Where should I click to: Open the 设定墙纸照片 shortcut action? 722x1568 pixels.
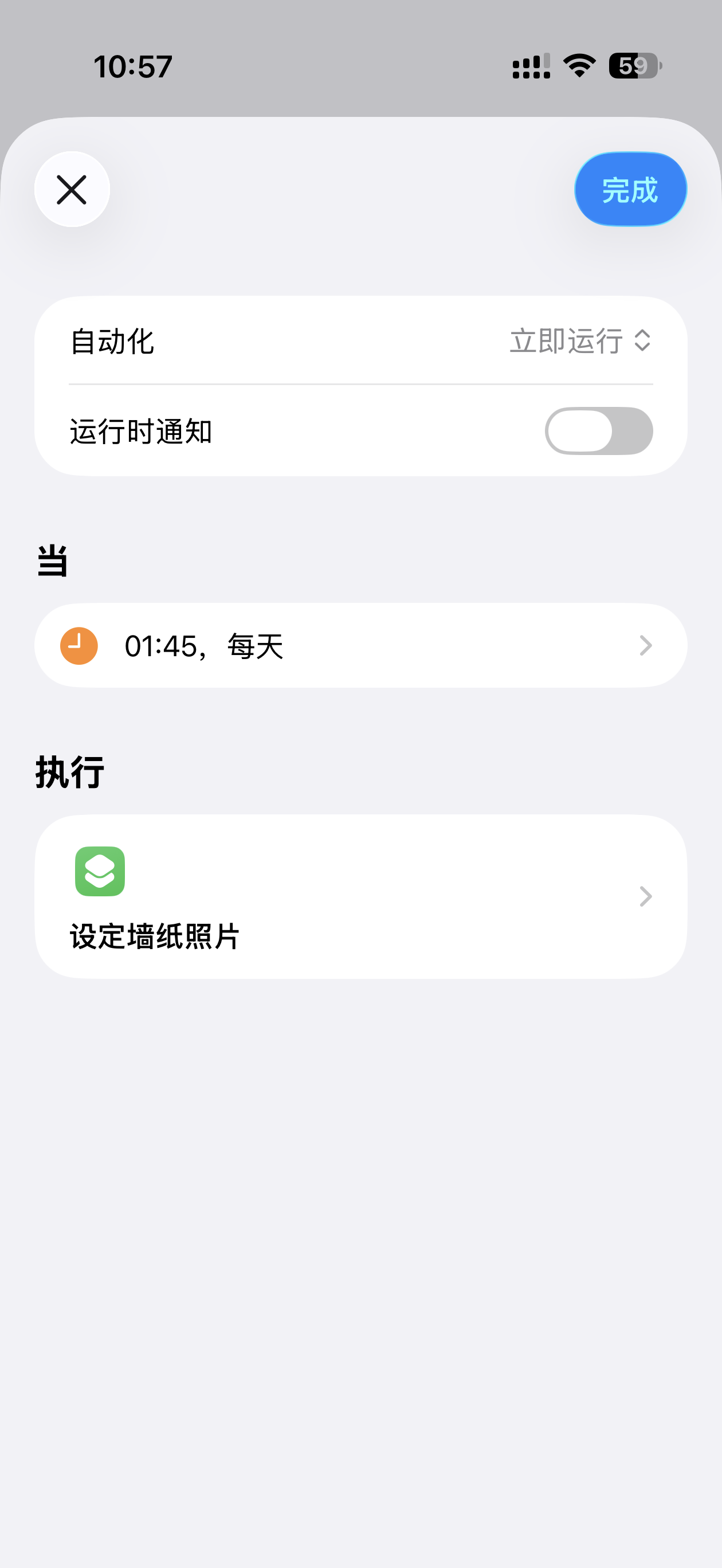pyautogui.click(x=360, y=896)
